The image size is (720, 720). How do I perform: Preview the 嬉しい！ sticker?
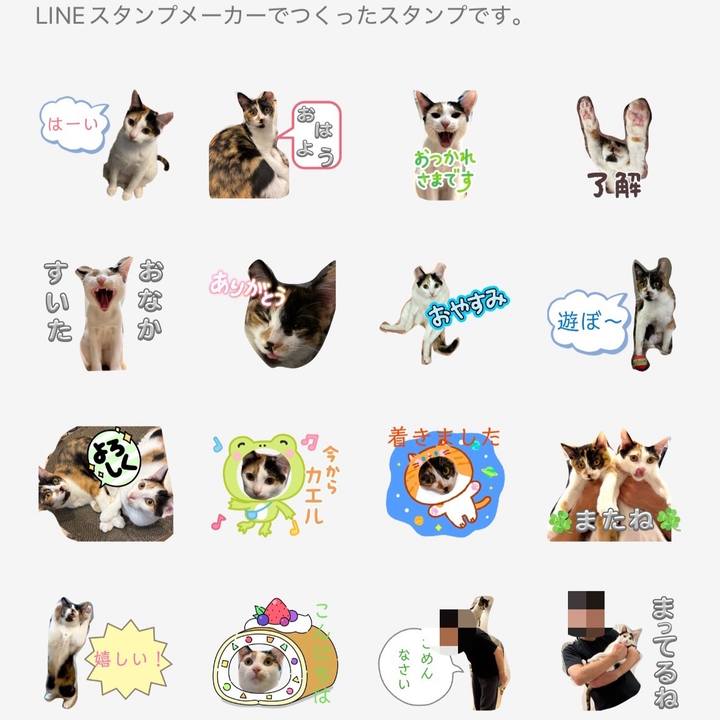106,652
